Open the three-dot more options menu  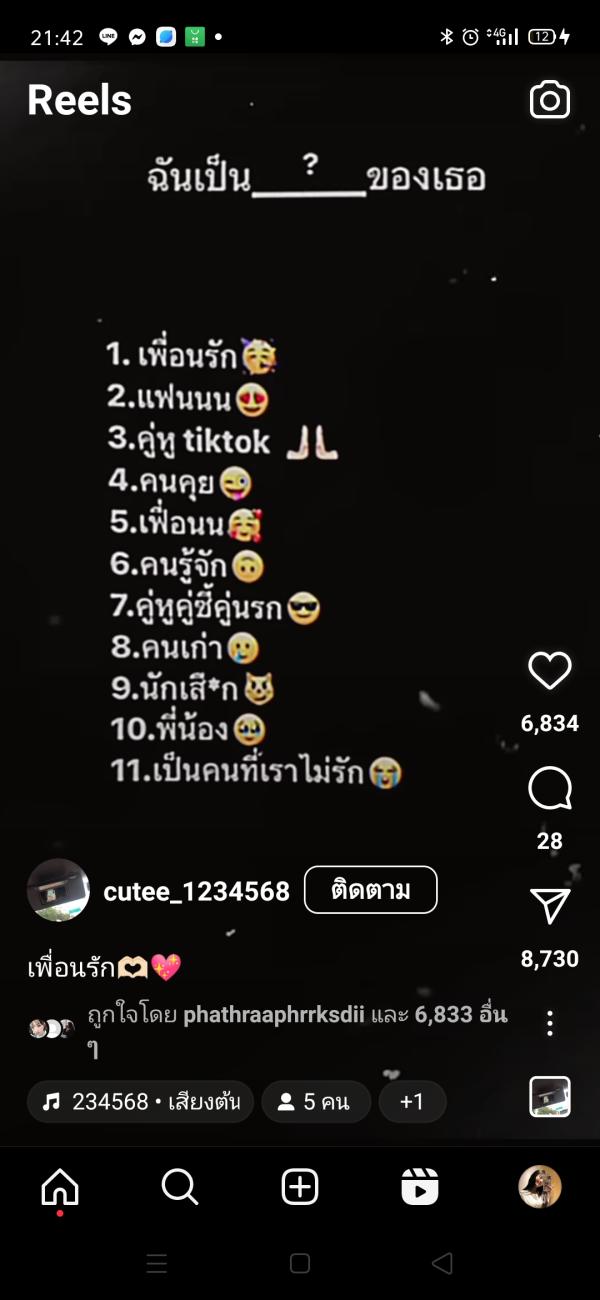tap(550, 1023)
